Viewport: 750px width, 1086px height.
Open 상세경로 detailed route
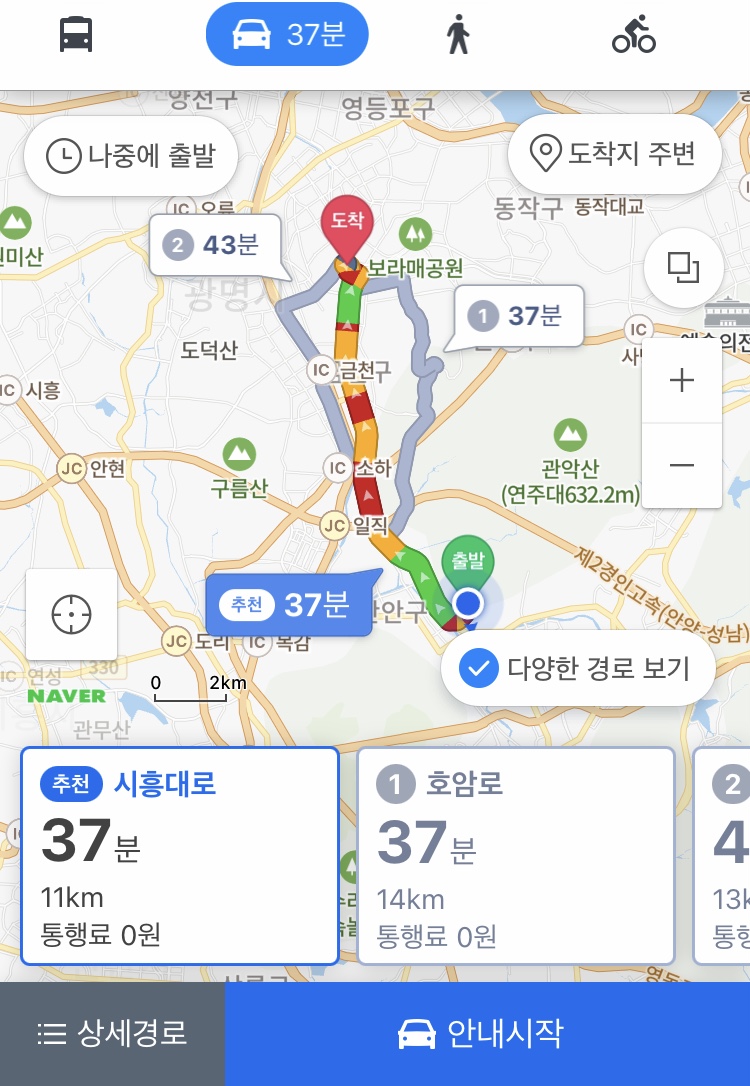[112, 1033]
